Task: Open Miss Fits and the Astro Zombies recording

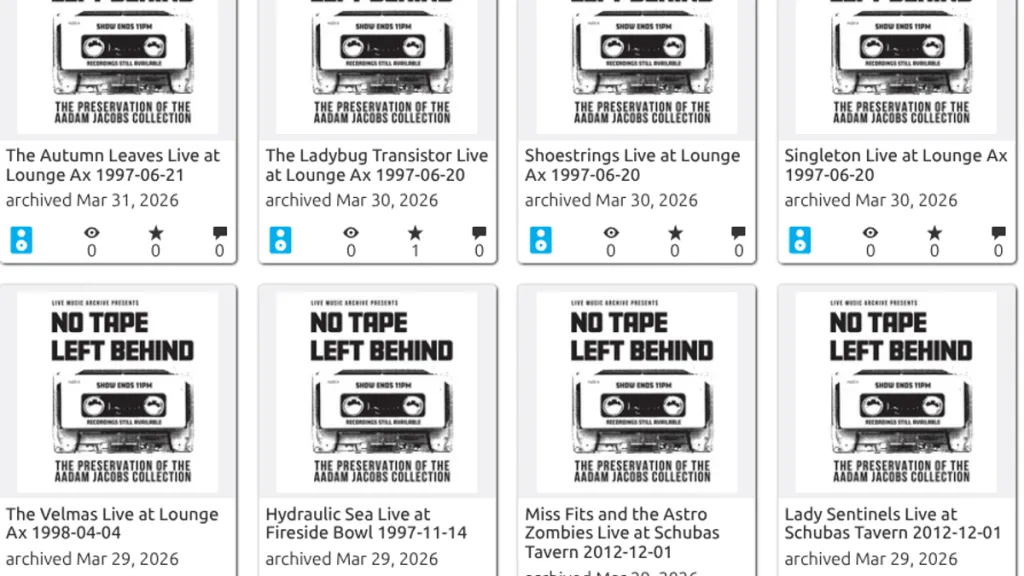Action: (x=622, y=532)
